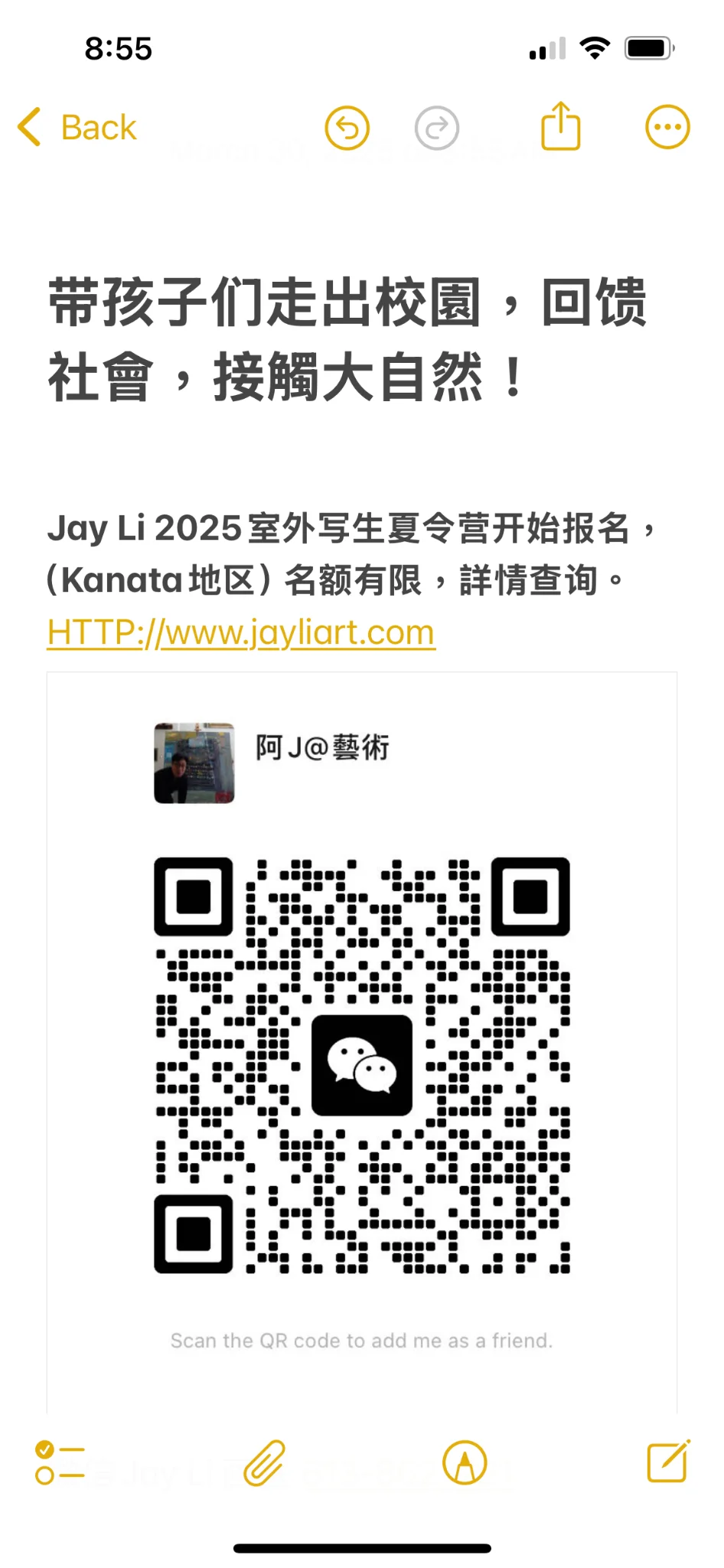Undo the last edit
Screen dimensions: 724x1568
[x=347, y=128]
